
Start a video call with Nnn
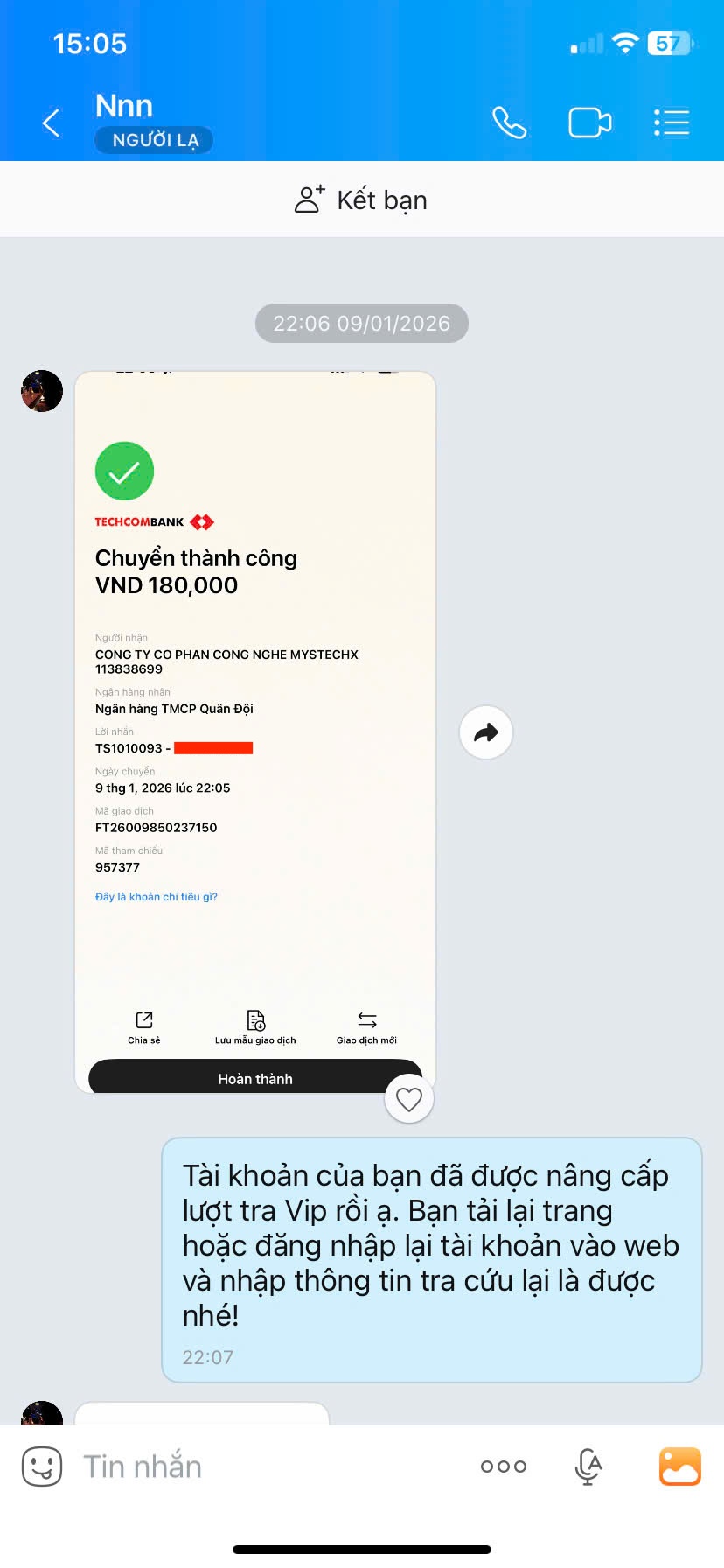(x=590, y=122)
